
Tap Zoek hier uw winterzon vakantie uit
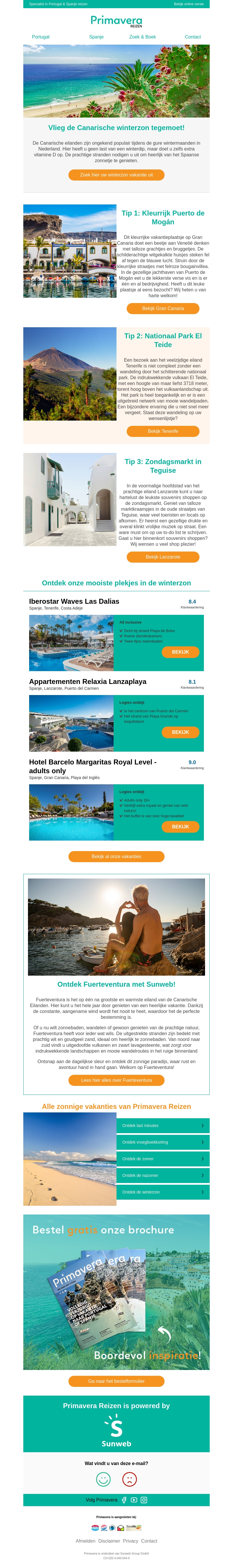pyautogui.click(x=116, y=175)
